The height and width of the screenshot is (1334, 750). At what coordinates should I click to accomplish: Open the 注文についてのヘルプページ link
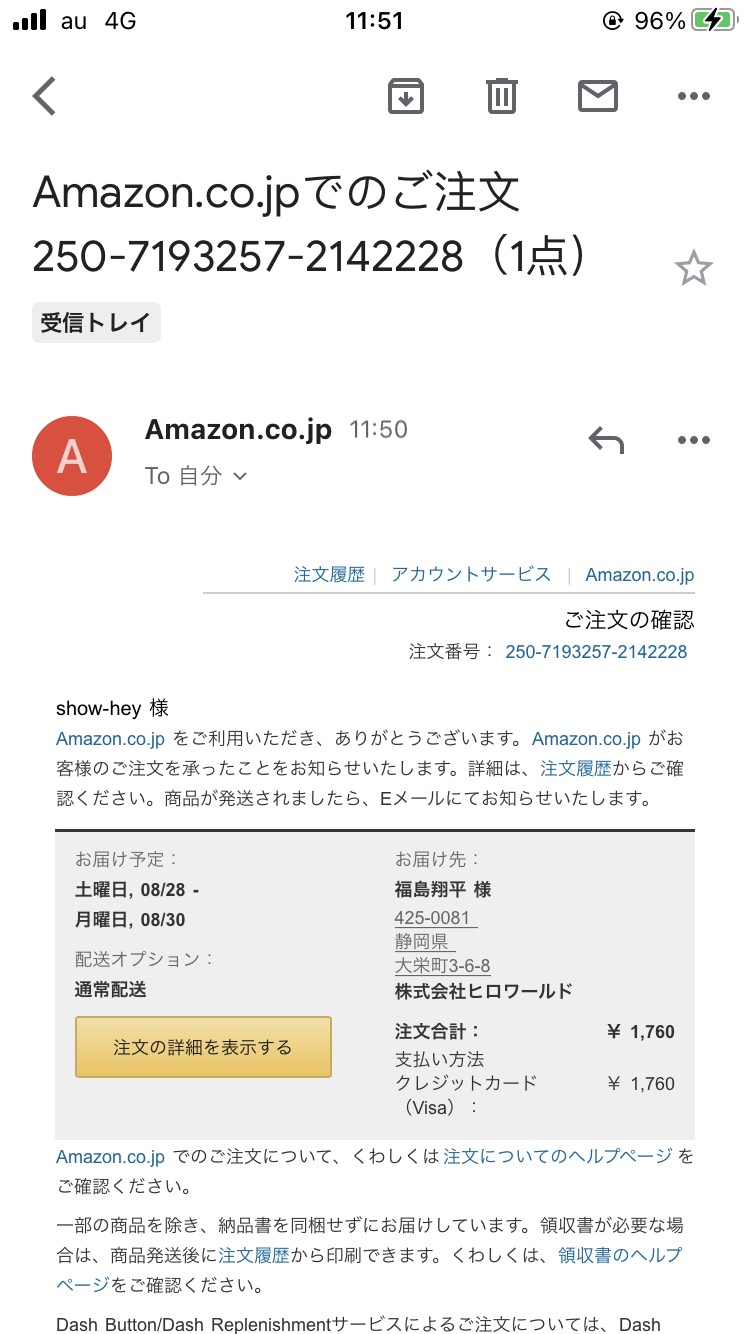(558, 1157)
